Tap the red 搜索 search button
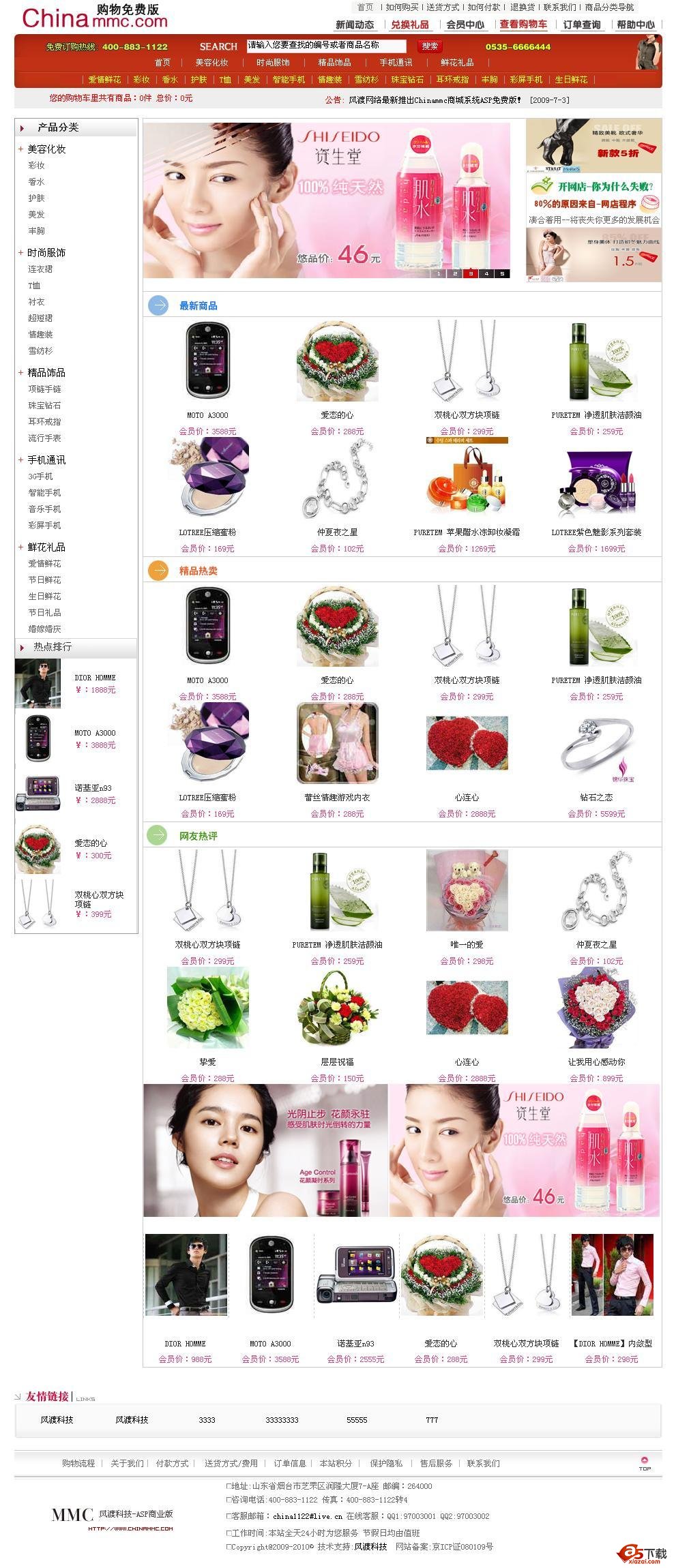 point(430,46)
